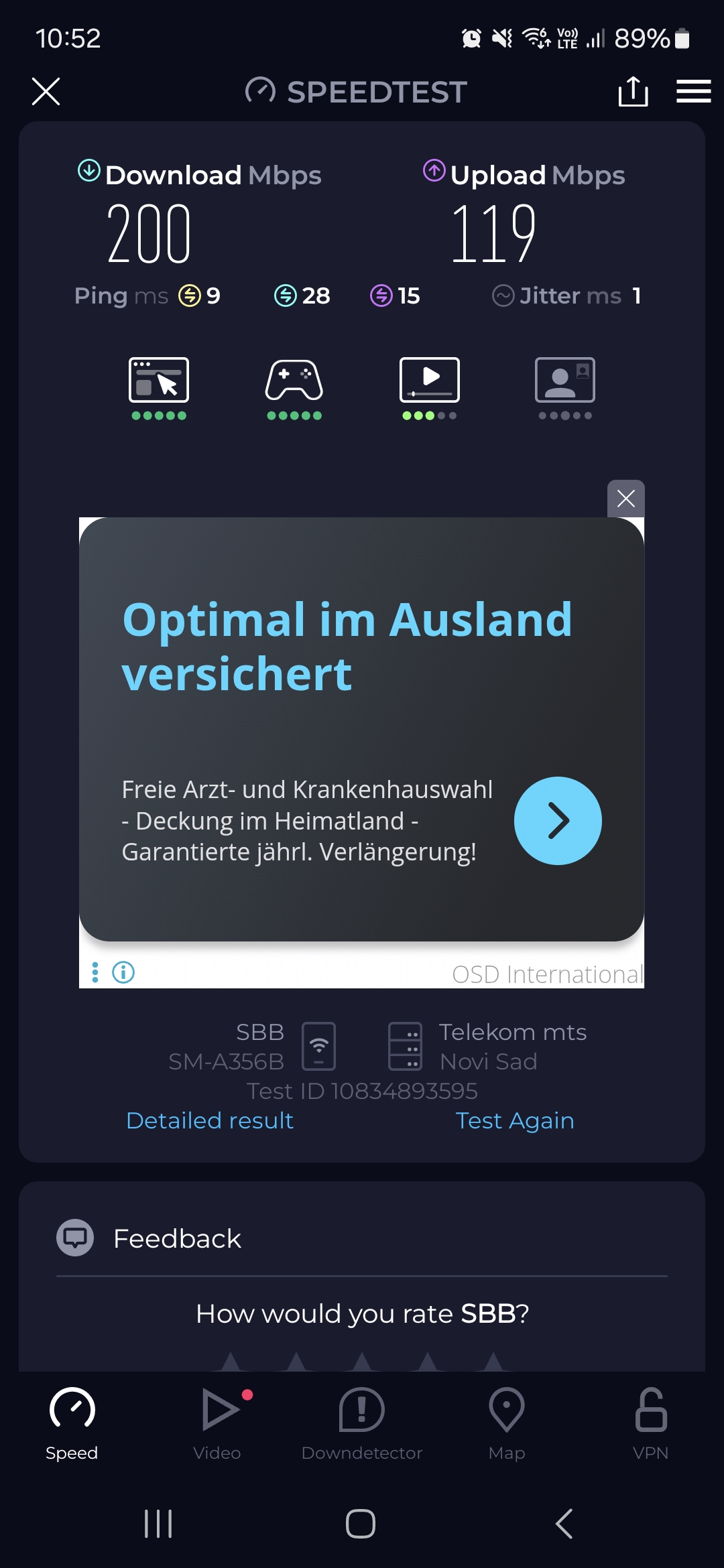View the video streaming experience rating

[430, 387]
